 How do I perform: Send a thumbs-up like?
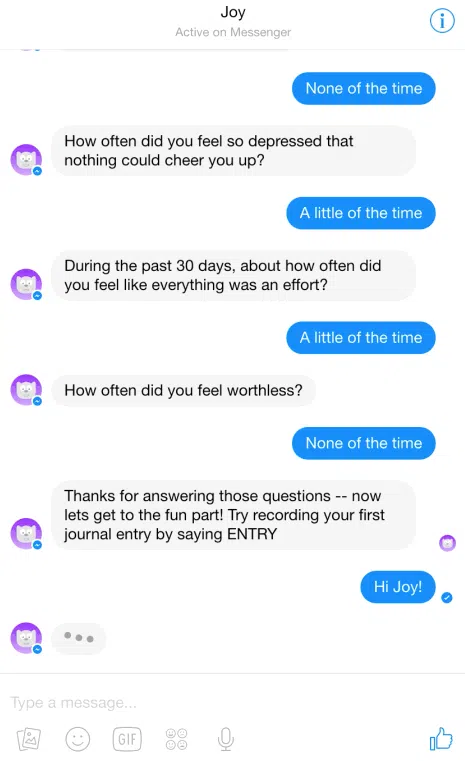(x=441, y=739)
